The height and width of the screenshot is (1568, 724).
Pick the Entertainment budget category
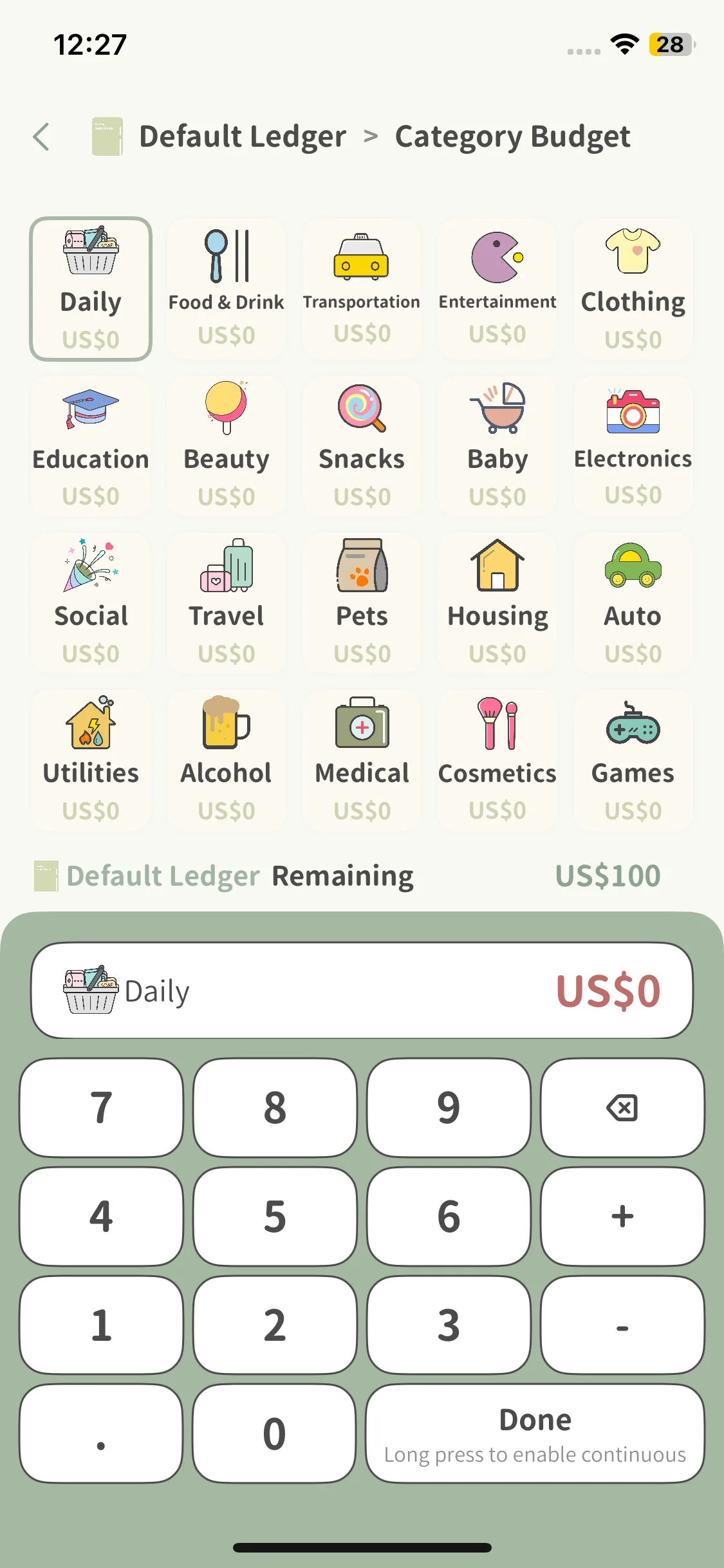click(x=497, y=288)
